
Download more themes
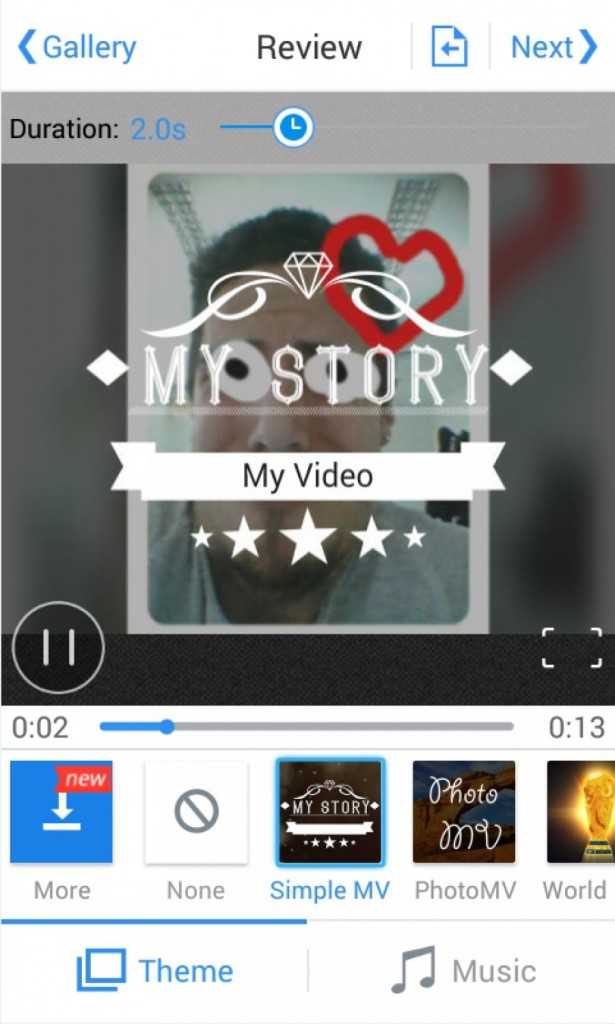tap(62, 812)
